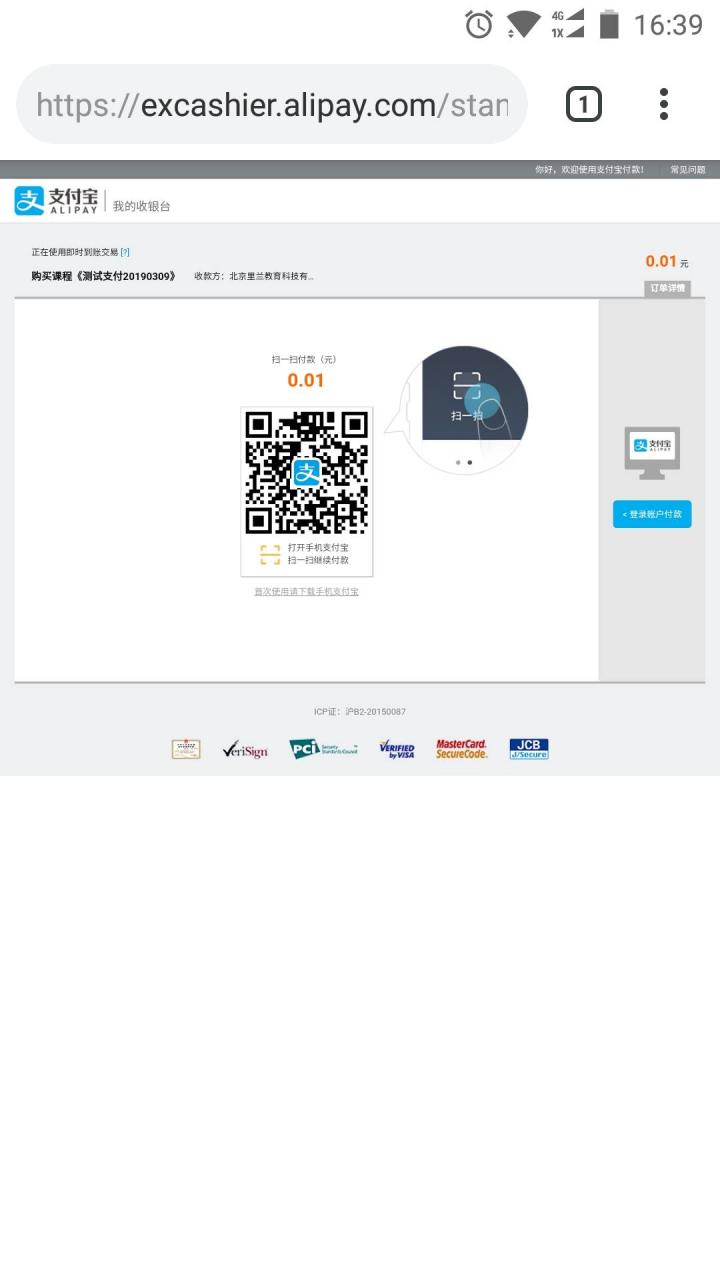Tap 登录账户付款 button
720x1280 pixels.
[652, 514]
